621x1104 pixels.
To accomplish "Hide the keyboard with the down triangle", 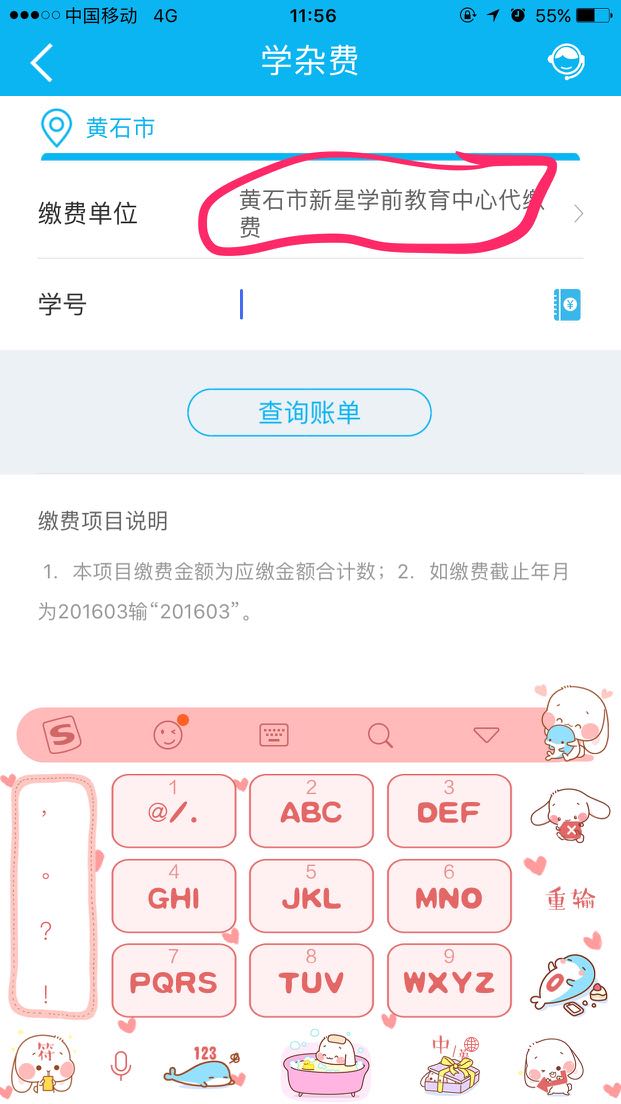I will 487,735.
